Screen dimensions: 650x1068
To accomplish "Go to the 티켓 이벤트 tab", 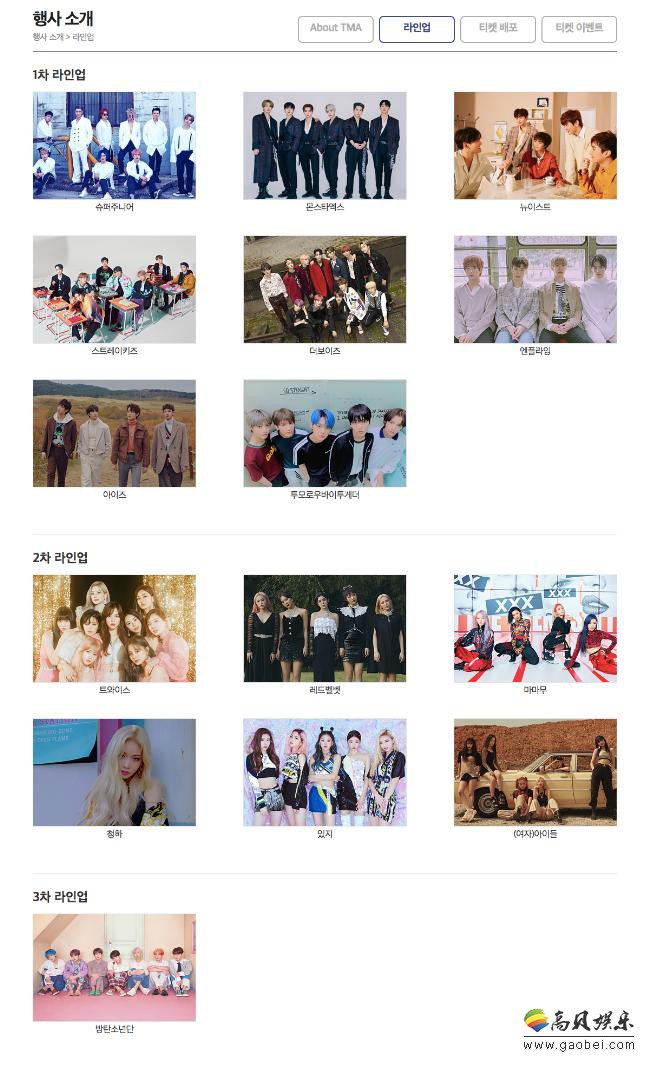I will [578, 28].
